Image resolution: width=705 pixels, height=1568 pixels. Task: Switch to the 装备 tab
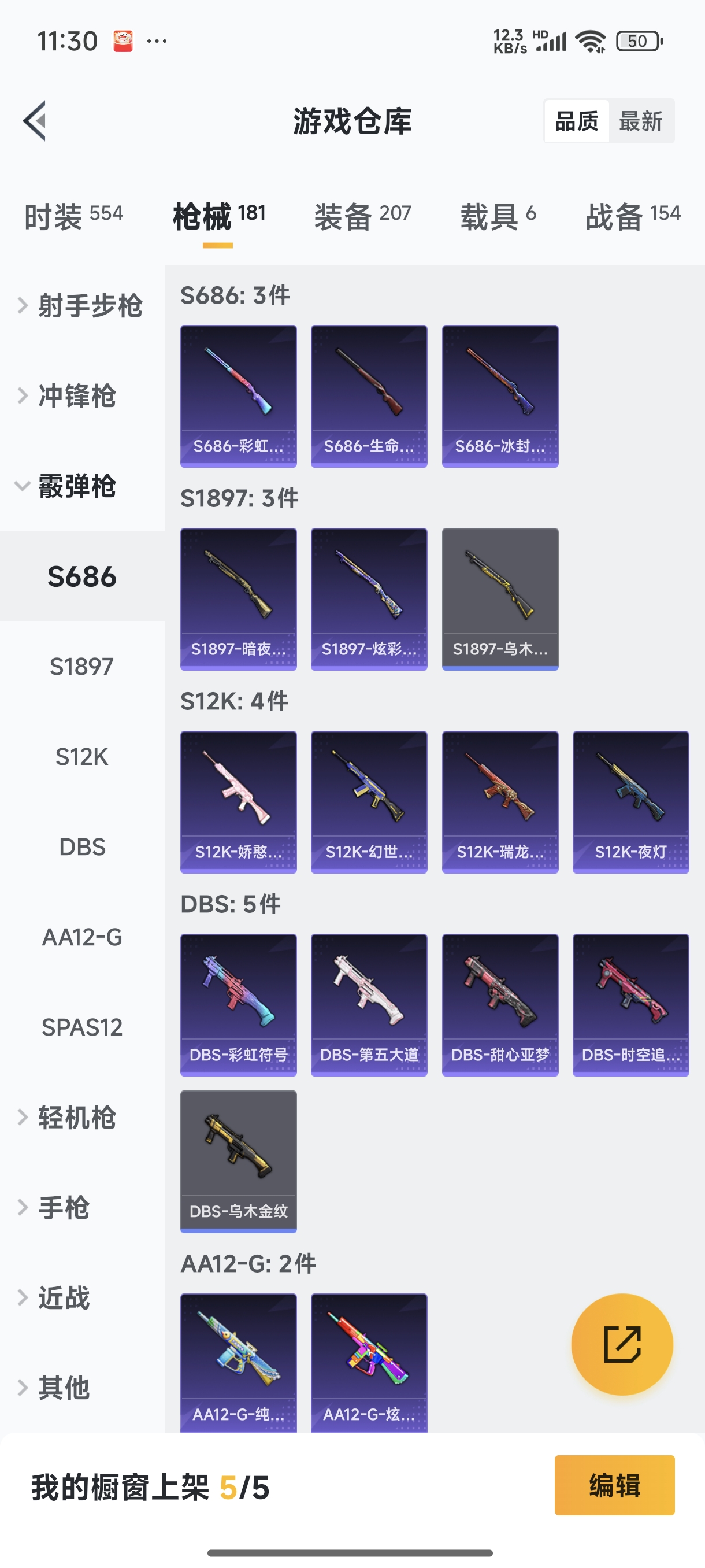[362, 216]
